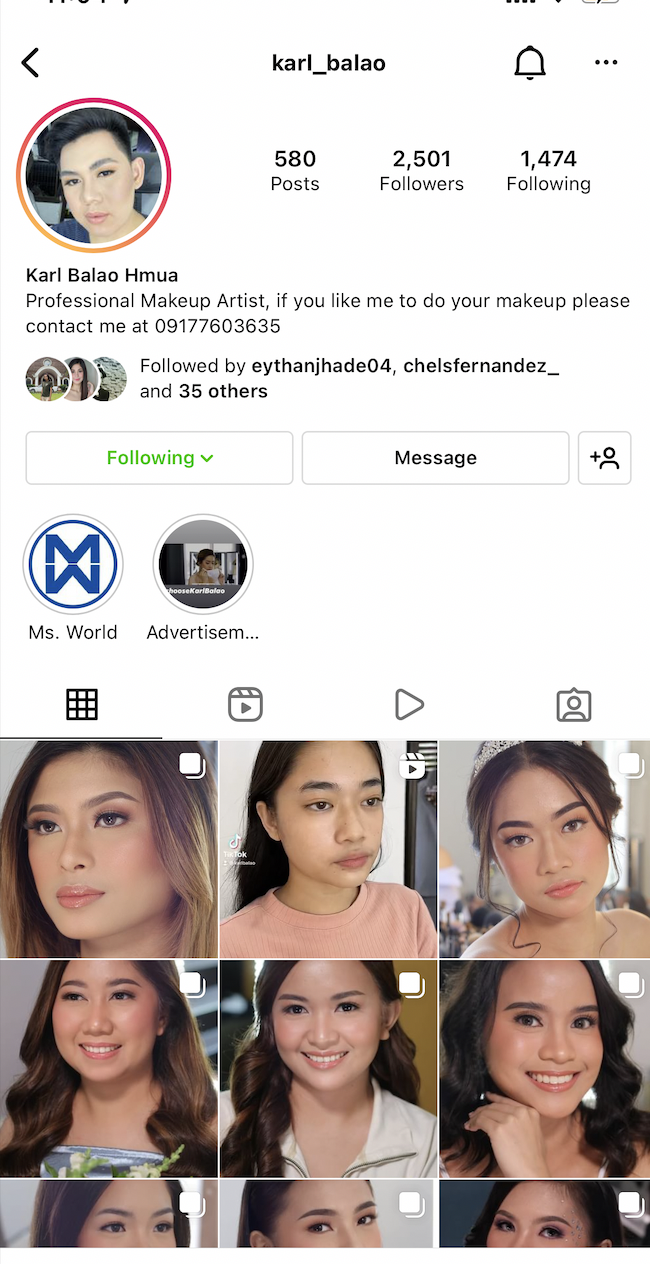Switch to the posts grid tab
The height and width of the screenshot is (1264, 650).
(x=82, y=705)
